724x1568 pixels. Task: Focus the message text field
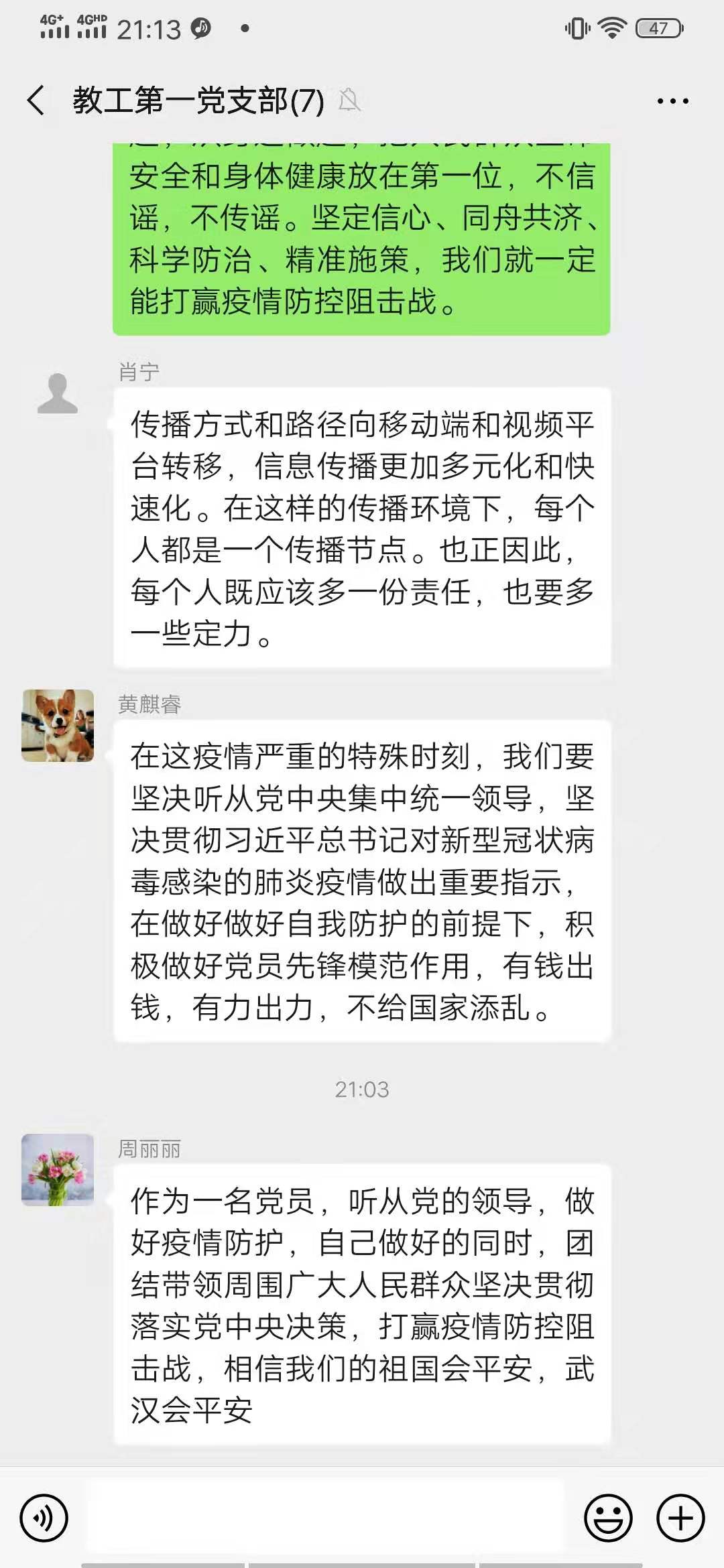325,1518
